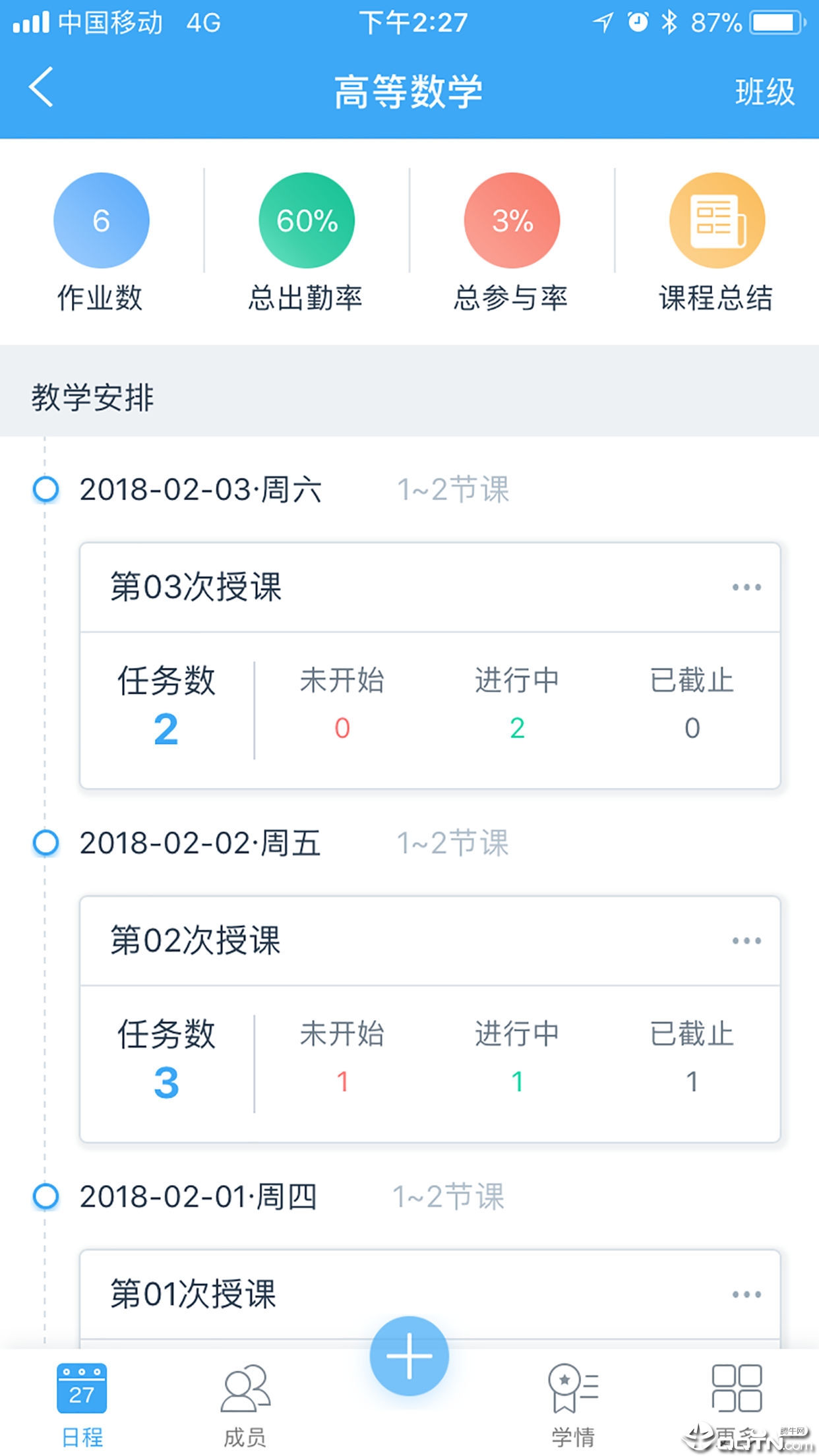Open options menu on 第01次授课 card
This screenshot has height=1456, width=819.
[748, 1294]
